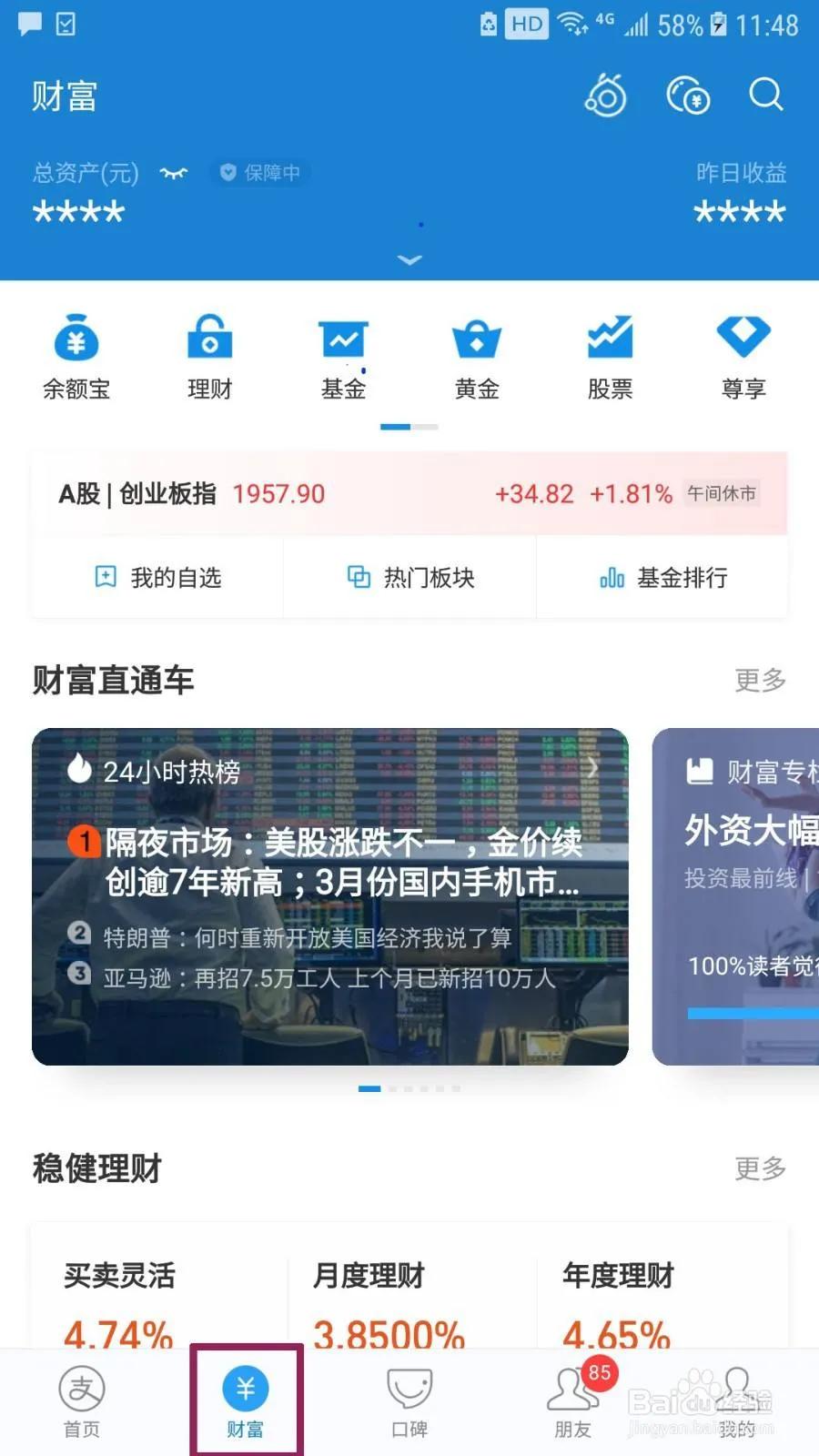Expand asset details via the down chevron
Screen dimensions: 819x1456
409,260
